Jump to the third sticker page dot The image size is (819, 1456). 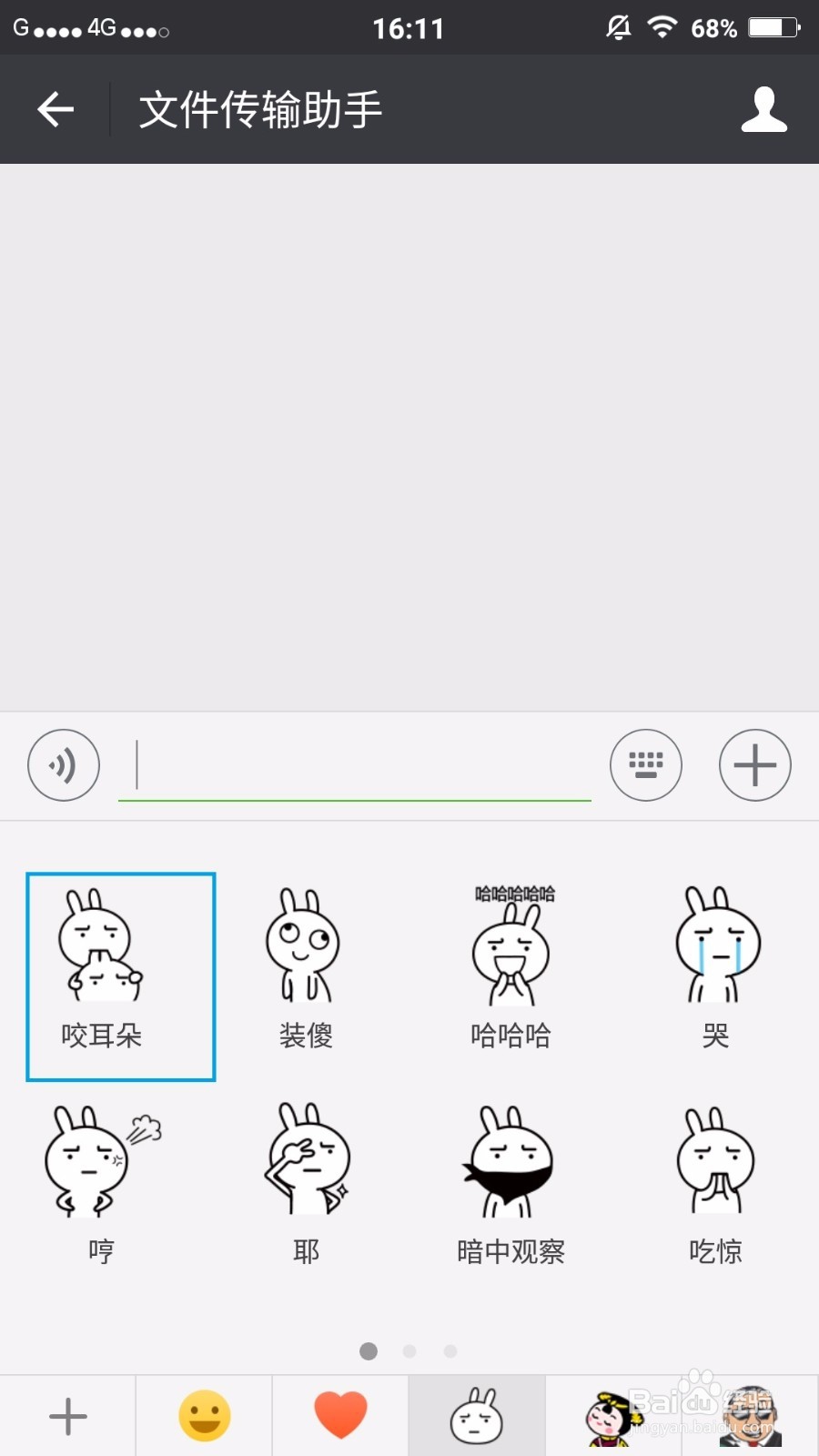point(450,1351)
